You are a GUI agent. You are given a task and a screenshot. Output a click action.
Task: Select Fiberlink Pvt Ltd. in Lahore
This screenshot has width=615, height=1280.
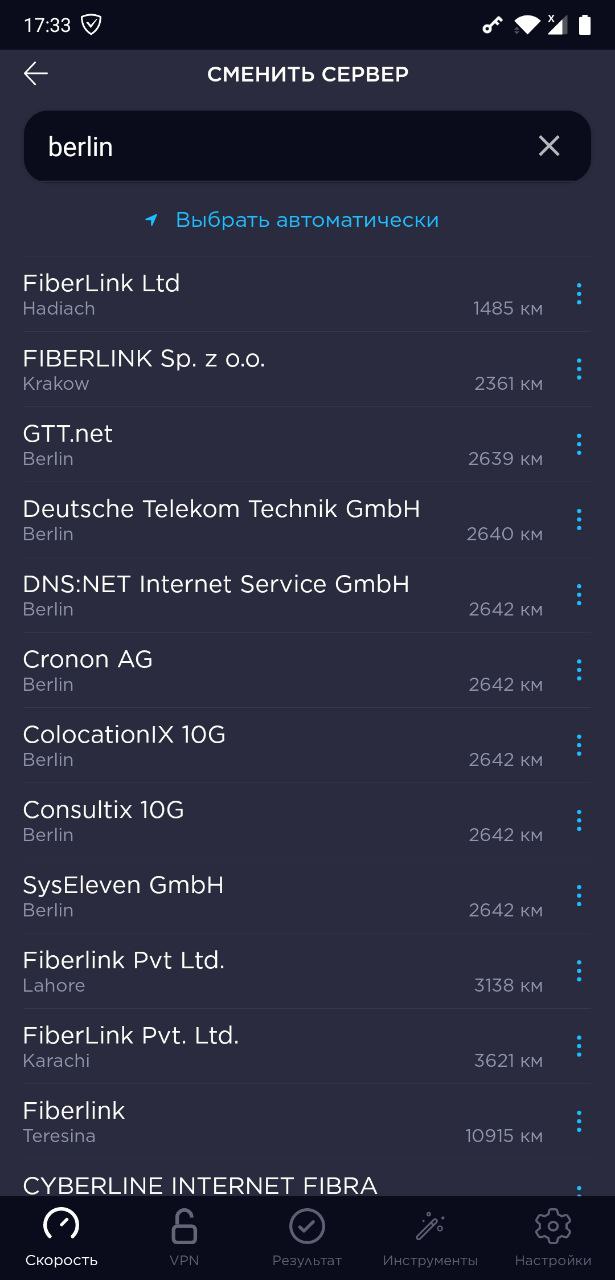[283, 971]
